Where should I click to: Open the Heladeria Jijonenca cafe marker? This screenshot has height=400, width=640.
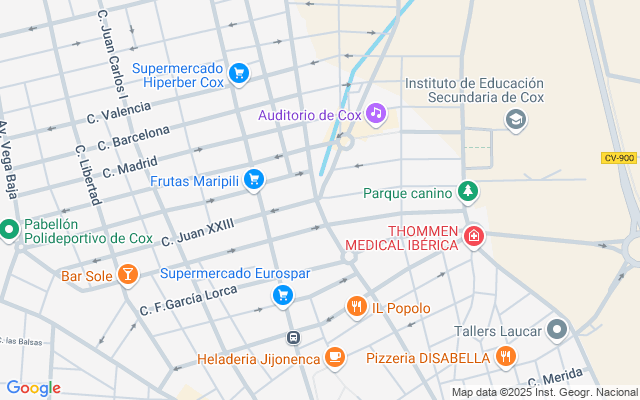tap(335, 358)
